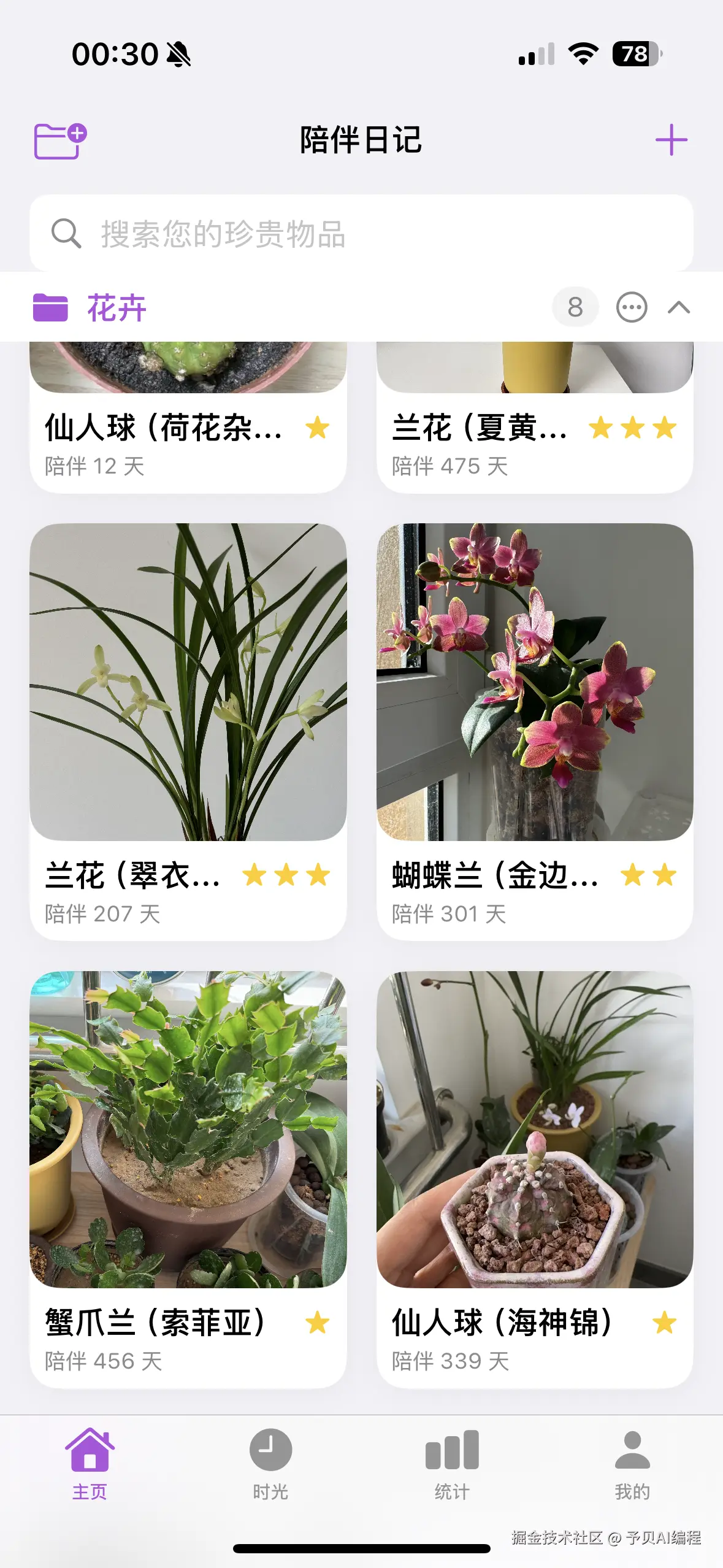Open the 我的 tab

(632, 1463)
